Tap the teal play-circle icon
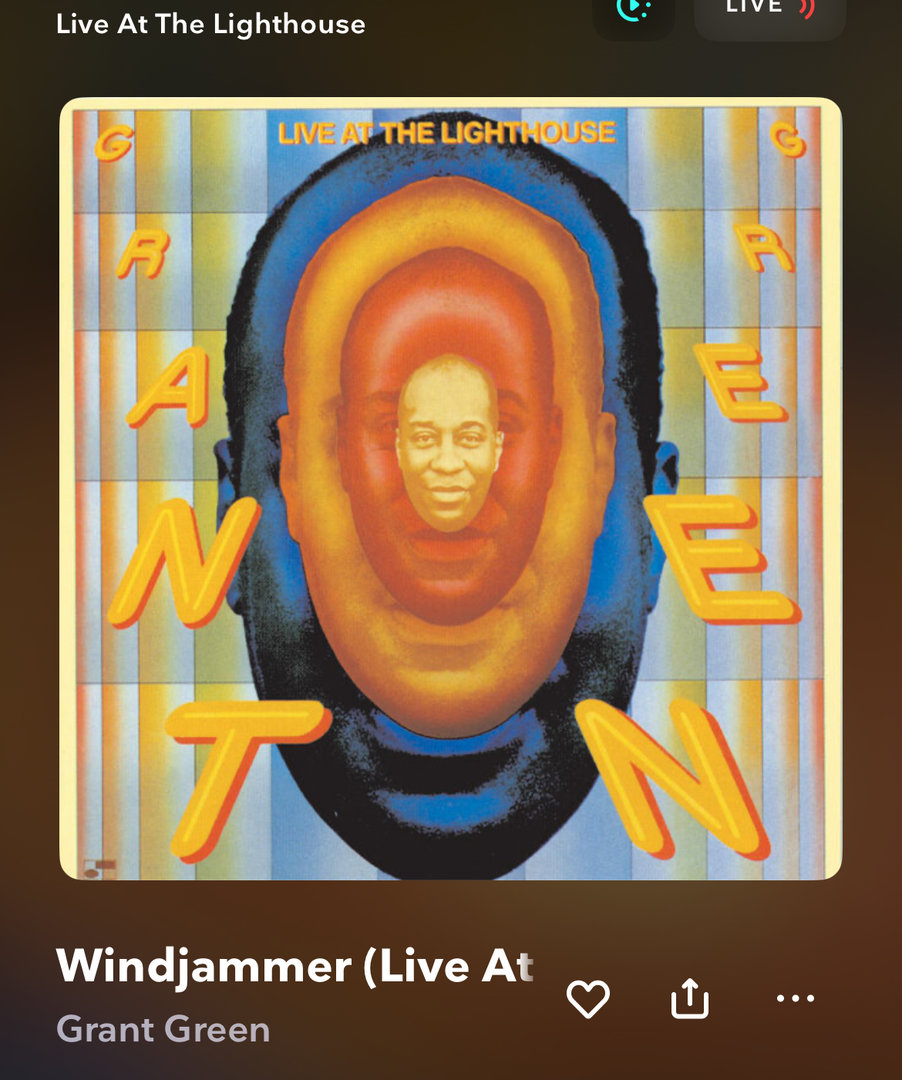This screenshot has width=902, height=1080. 634,10
